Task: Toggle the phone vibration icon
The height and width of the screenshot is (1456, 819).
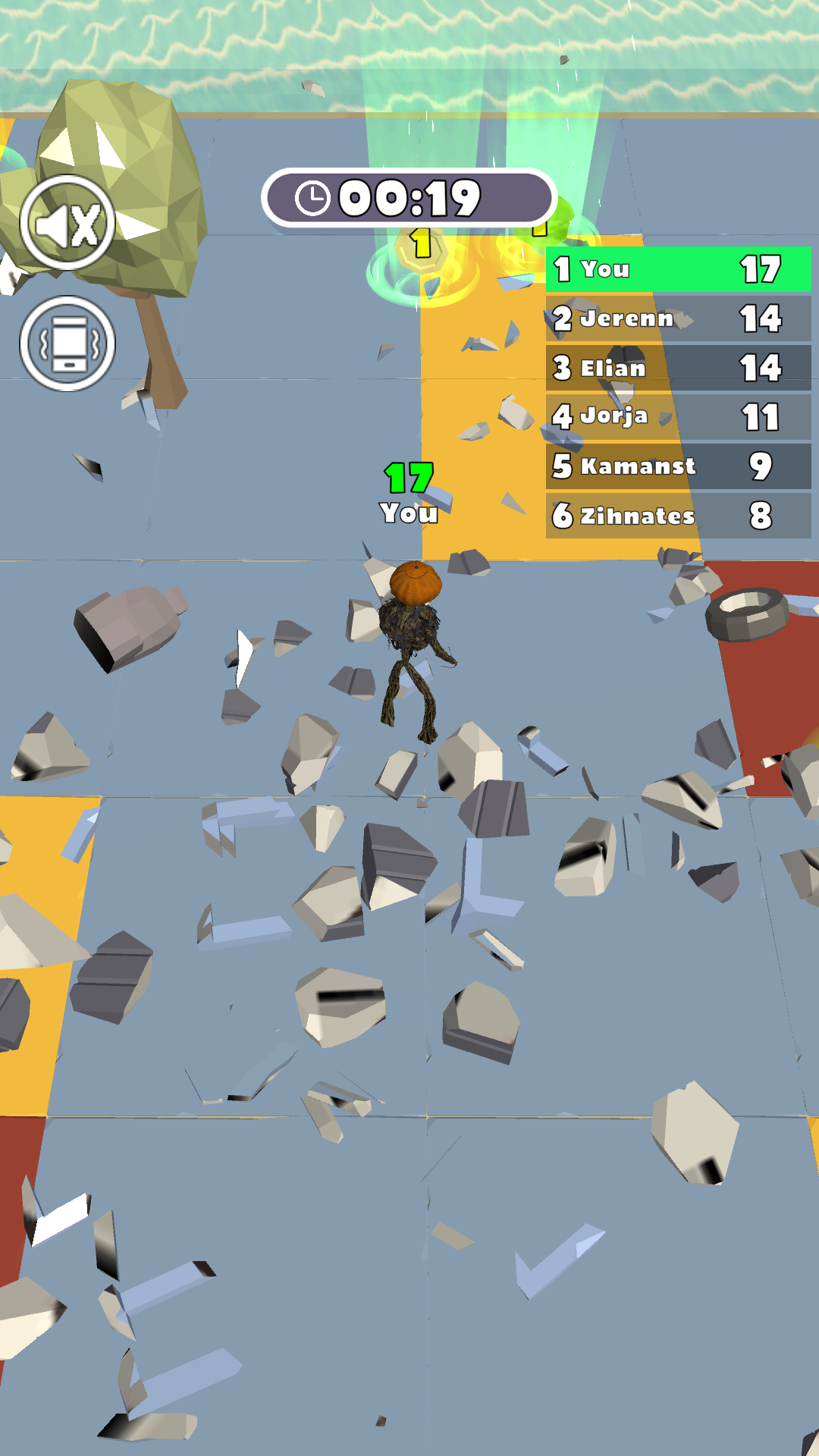Action: pos(67,344)
